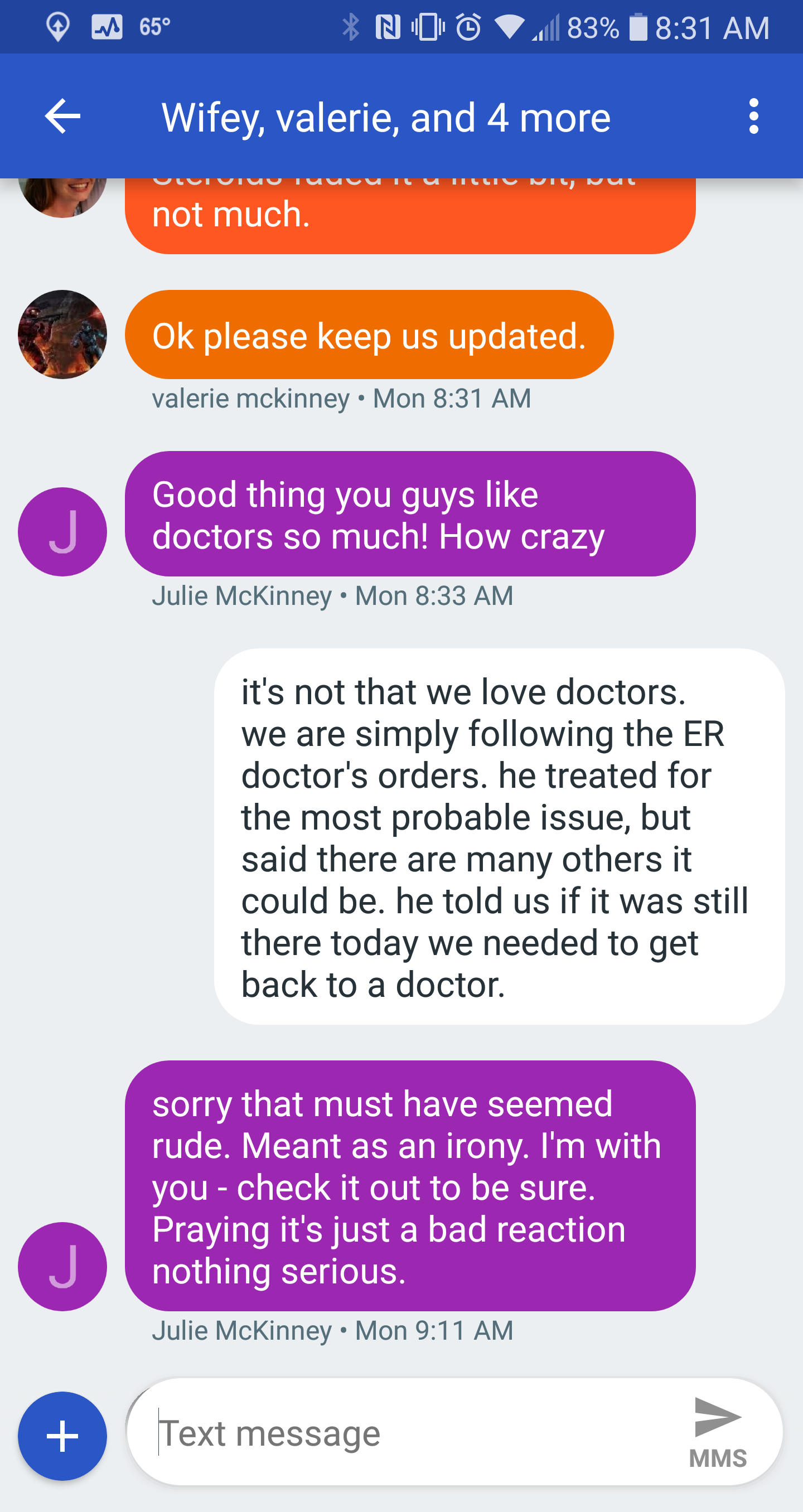Screen dimensions: 803x1512
Task: Open the overflow menu
Action: coord(754,116)
